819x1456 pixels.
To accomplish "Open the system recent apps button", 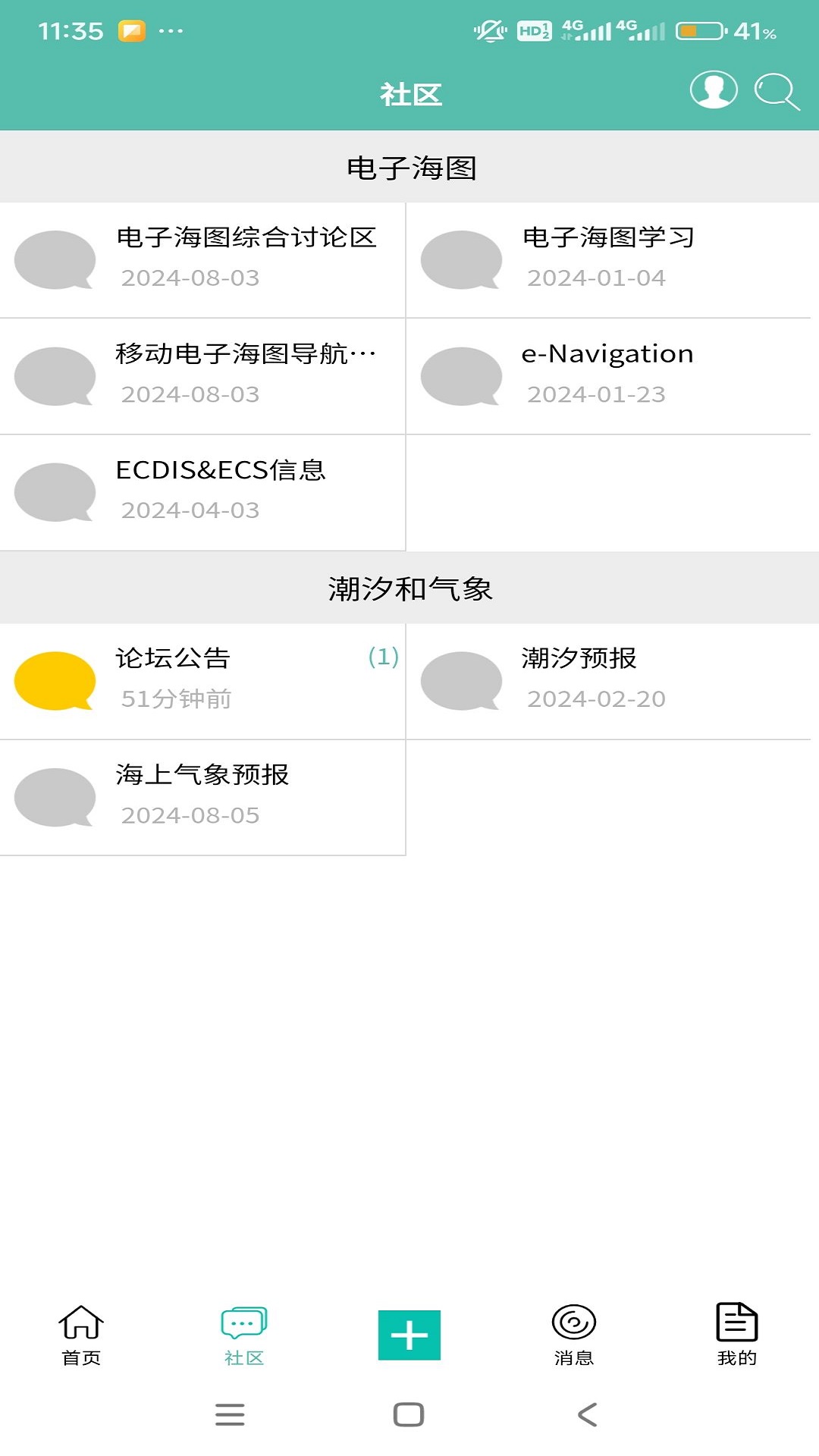I will [230, 1414].
